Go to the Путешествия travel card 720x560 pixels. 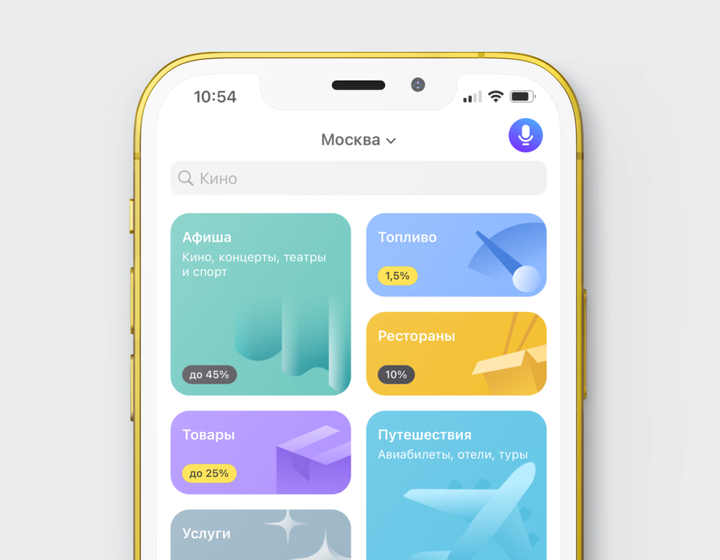[456, 485]
